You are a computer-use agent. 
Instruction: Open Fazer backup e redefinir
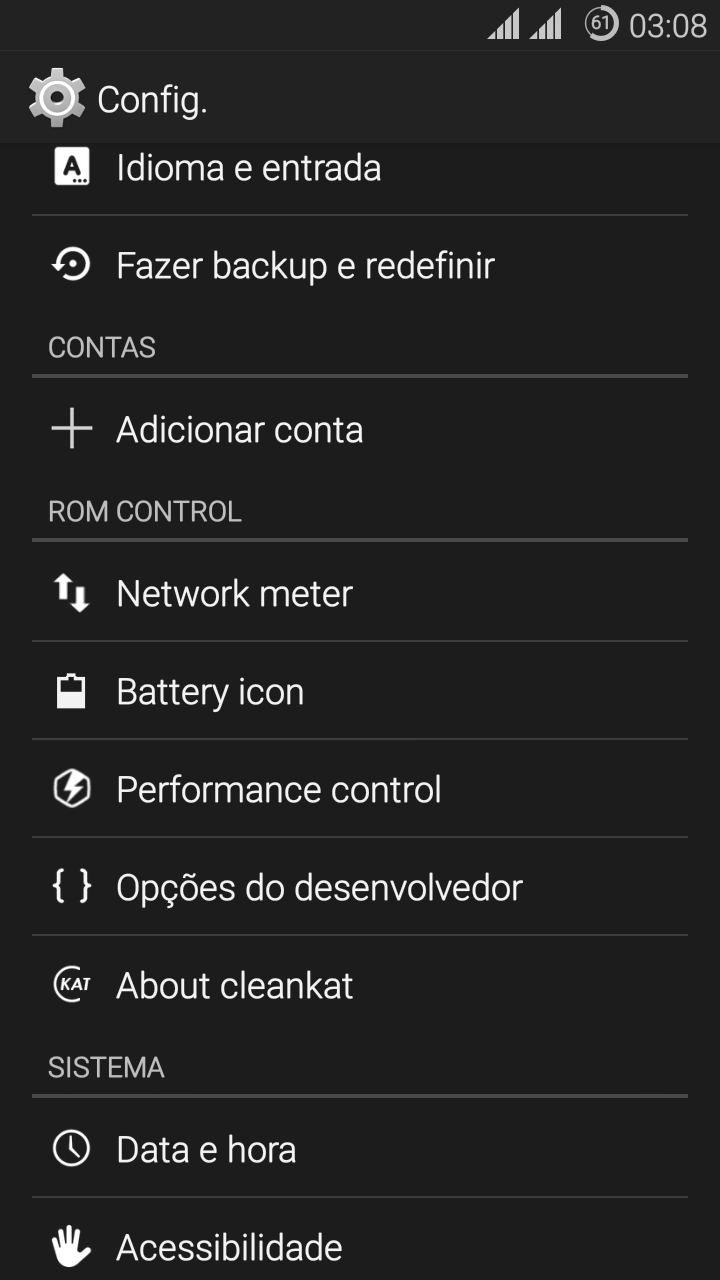(x=305, y=266)
